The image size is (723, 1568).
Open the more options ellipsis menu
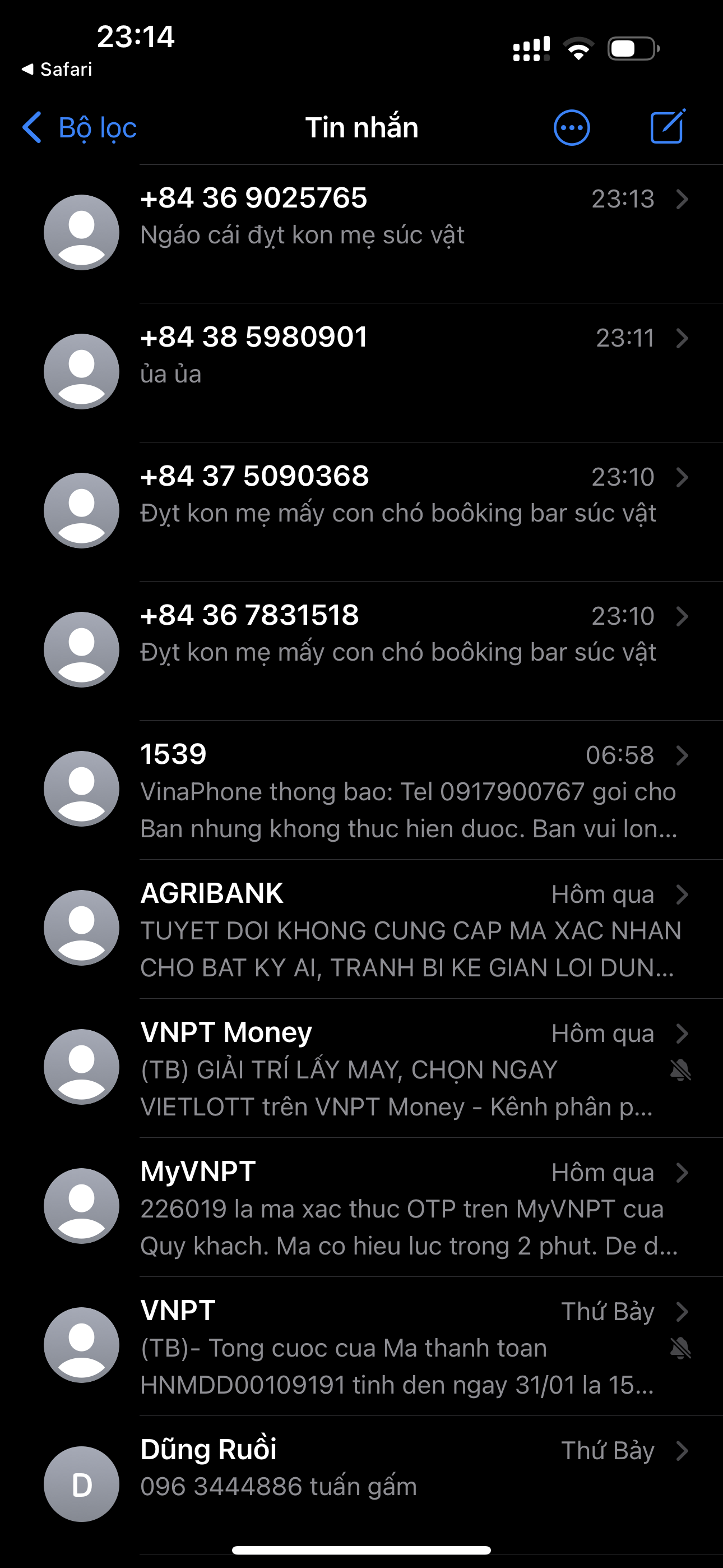coord(571,128)
